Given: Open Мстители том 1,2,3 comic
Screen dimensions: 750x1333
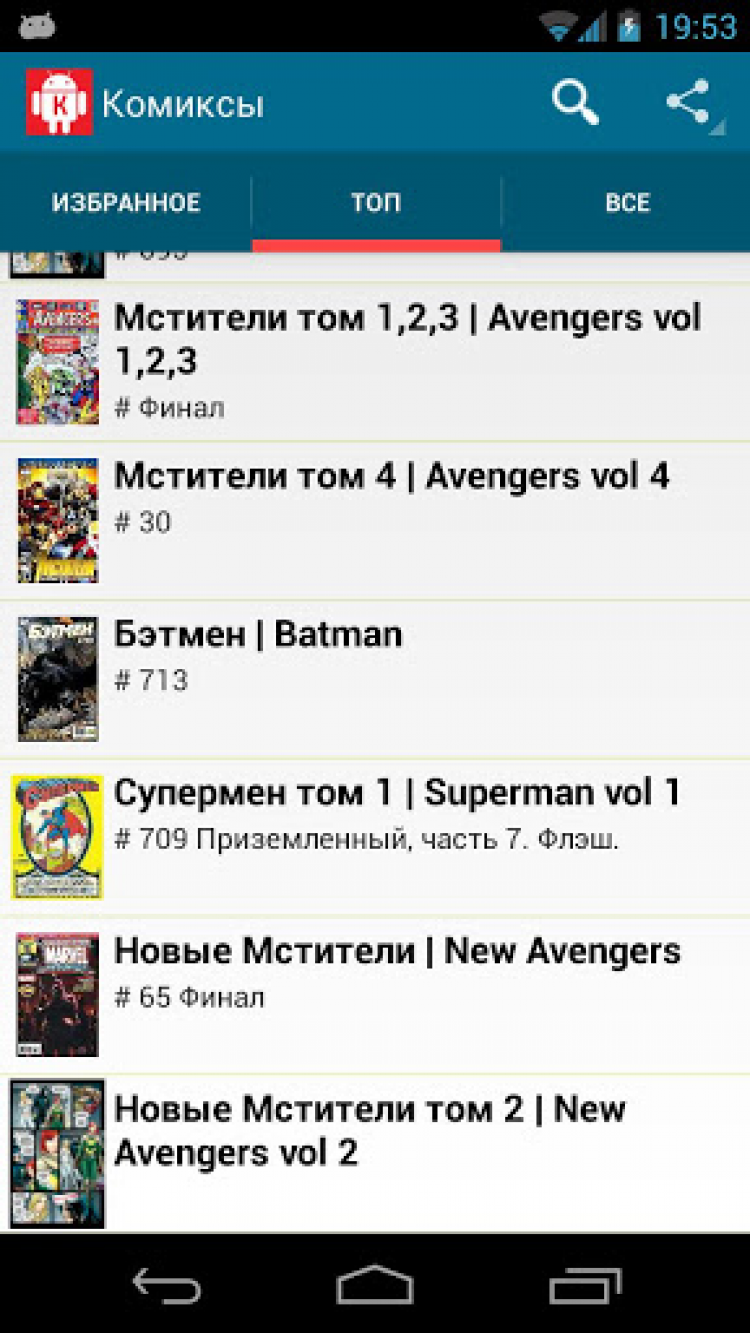Looking at the screenshot, I should 407,361.
